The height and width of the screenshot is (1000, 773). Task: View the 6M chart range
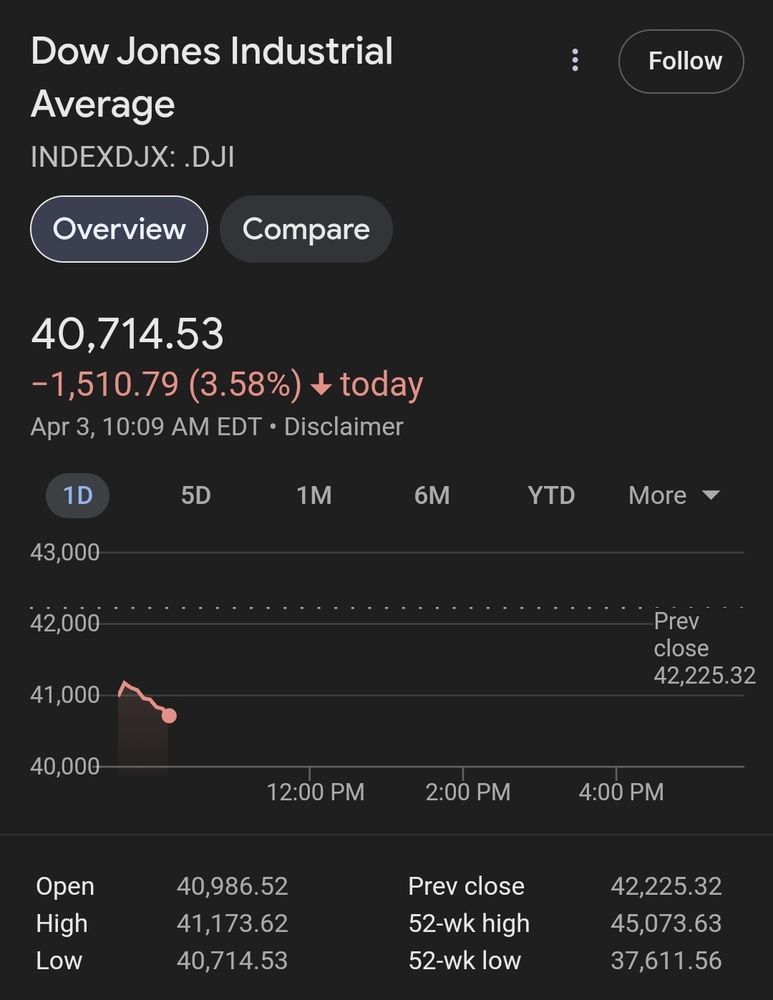pos(432,496)
